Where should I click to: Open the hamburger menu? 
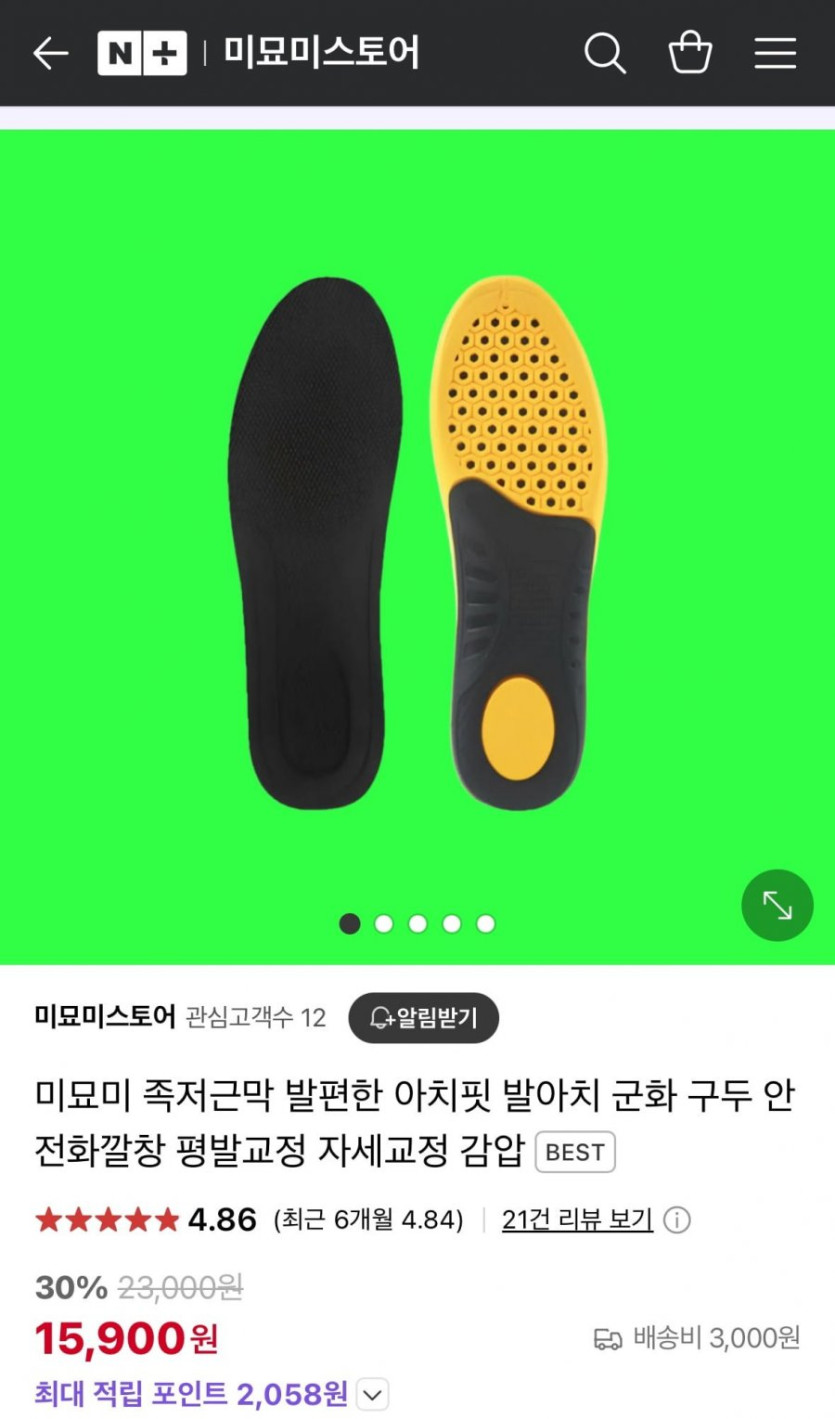click(775, 53)
